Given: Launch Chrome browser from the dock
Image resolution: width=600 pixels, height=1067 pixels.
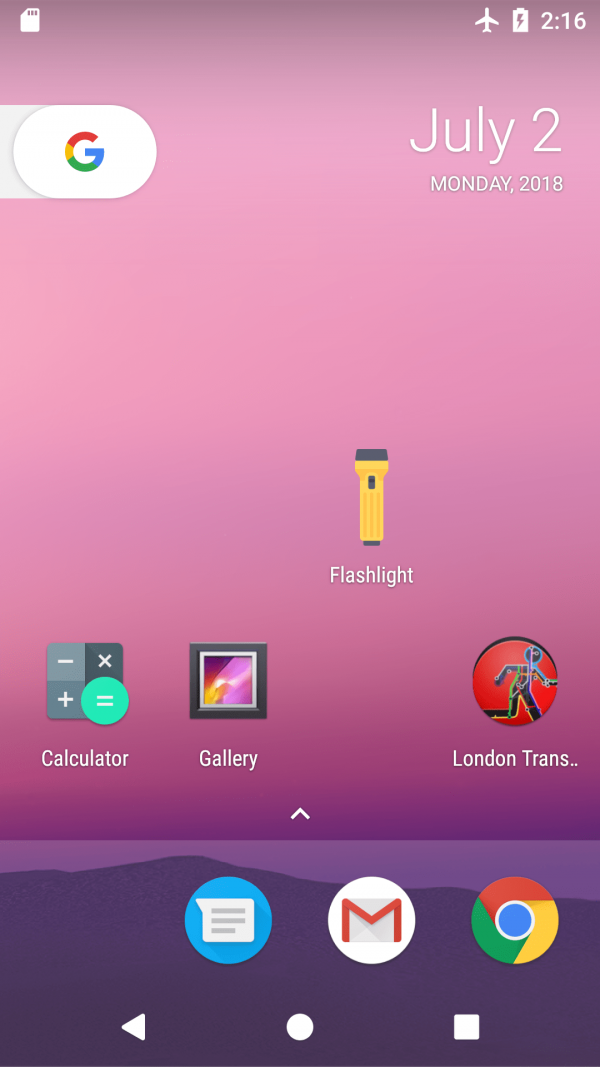Looking at the screenshot, I should 514,920.
